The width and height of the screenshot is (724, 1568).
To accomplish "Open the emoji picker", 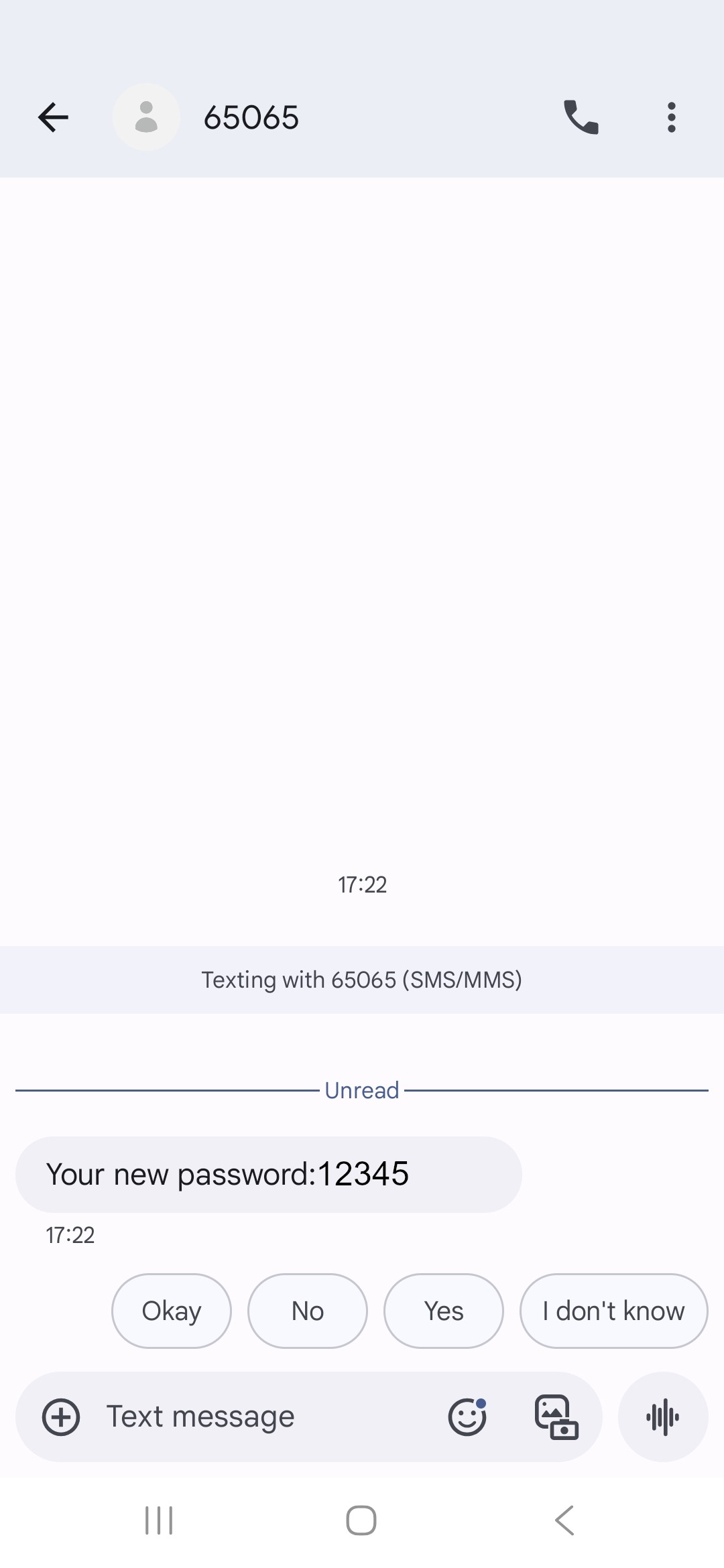I will tap(467, 1417).
